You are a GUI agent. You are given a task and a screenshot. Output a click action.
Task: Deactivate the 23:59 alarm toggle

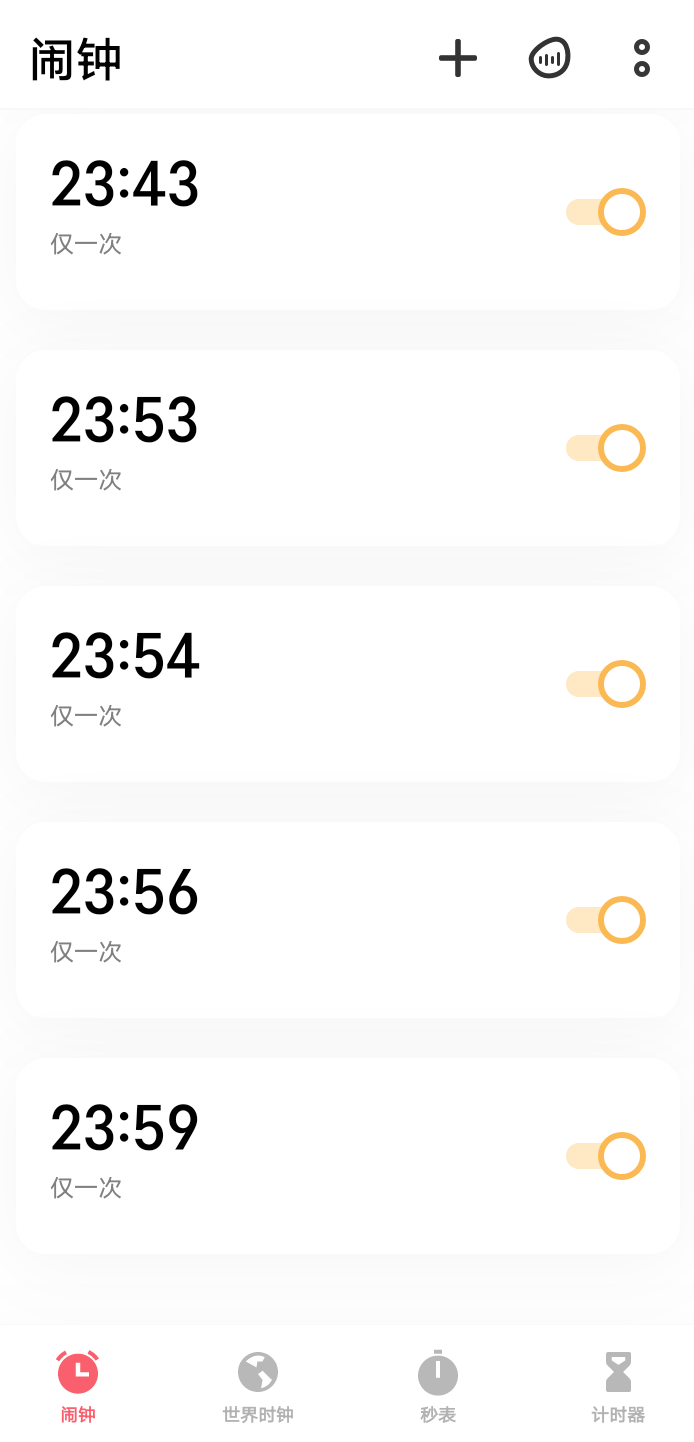[x=606, y=1156]
